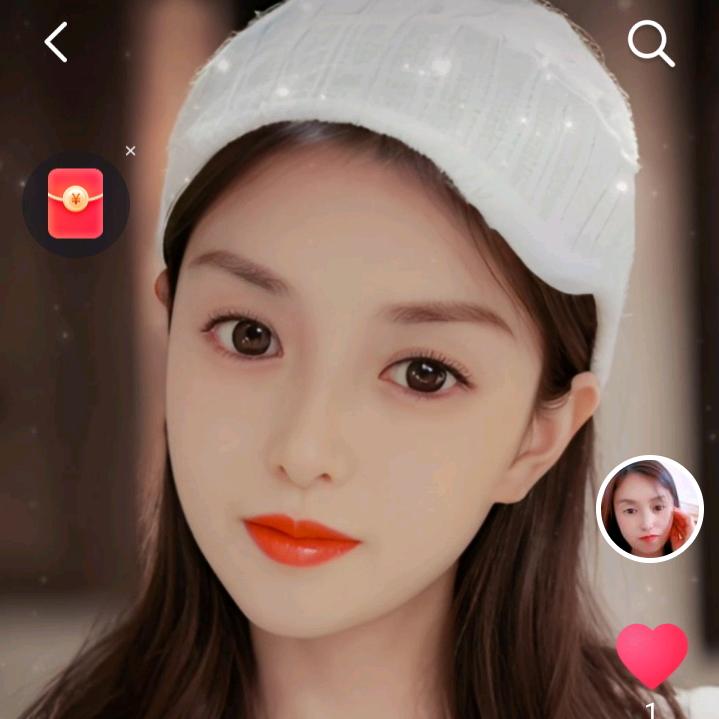Open the red envelope reward

76,204
